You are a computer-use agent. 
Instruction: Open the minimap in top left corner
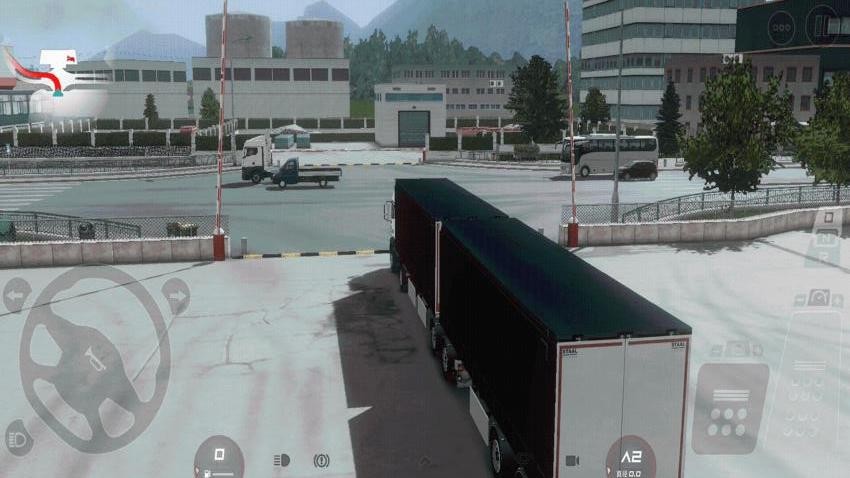point(52,80)
